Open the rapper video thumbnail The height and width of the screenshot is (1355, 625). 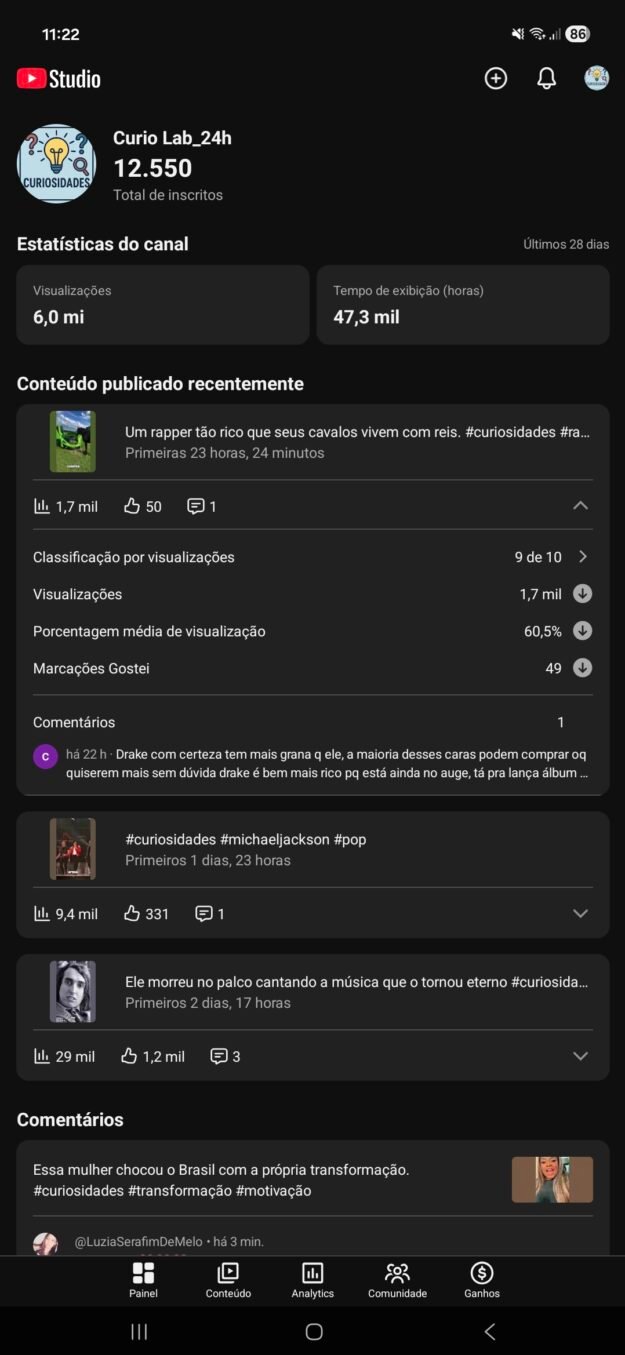73,441
